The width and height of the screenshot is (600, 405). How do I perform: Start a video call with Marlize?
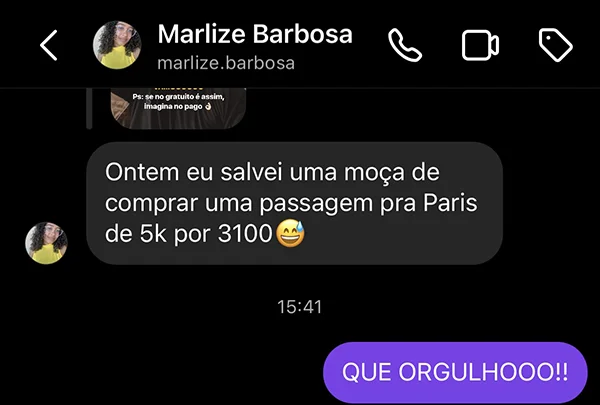coord(480,45)
